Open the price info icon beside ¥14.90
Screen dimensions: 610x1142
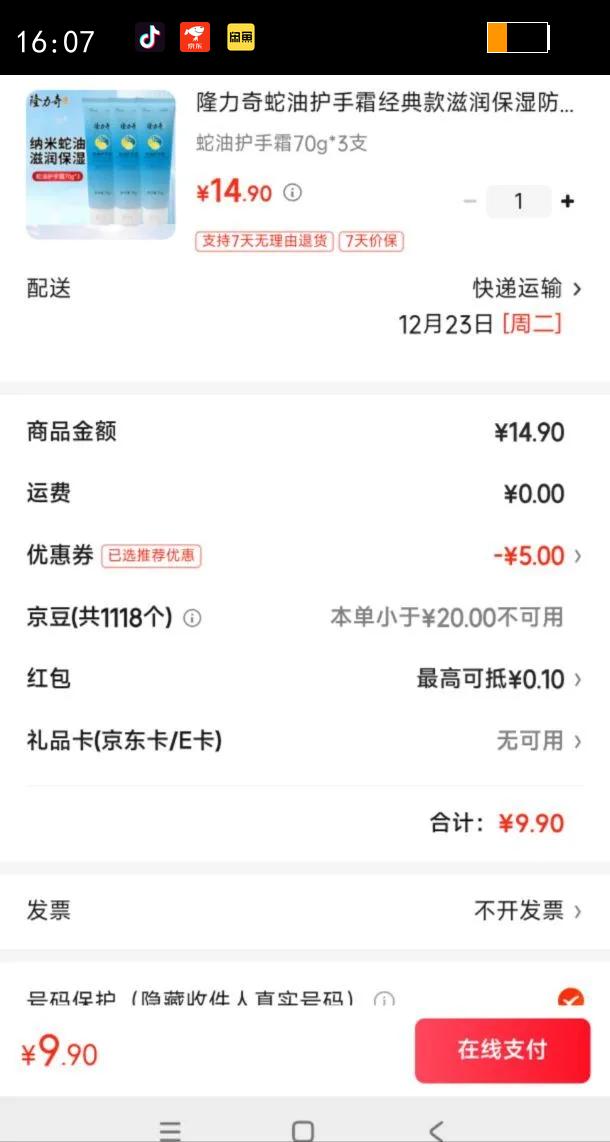pyautogui.click(x=292, y=192)
